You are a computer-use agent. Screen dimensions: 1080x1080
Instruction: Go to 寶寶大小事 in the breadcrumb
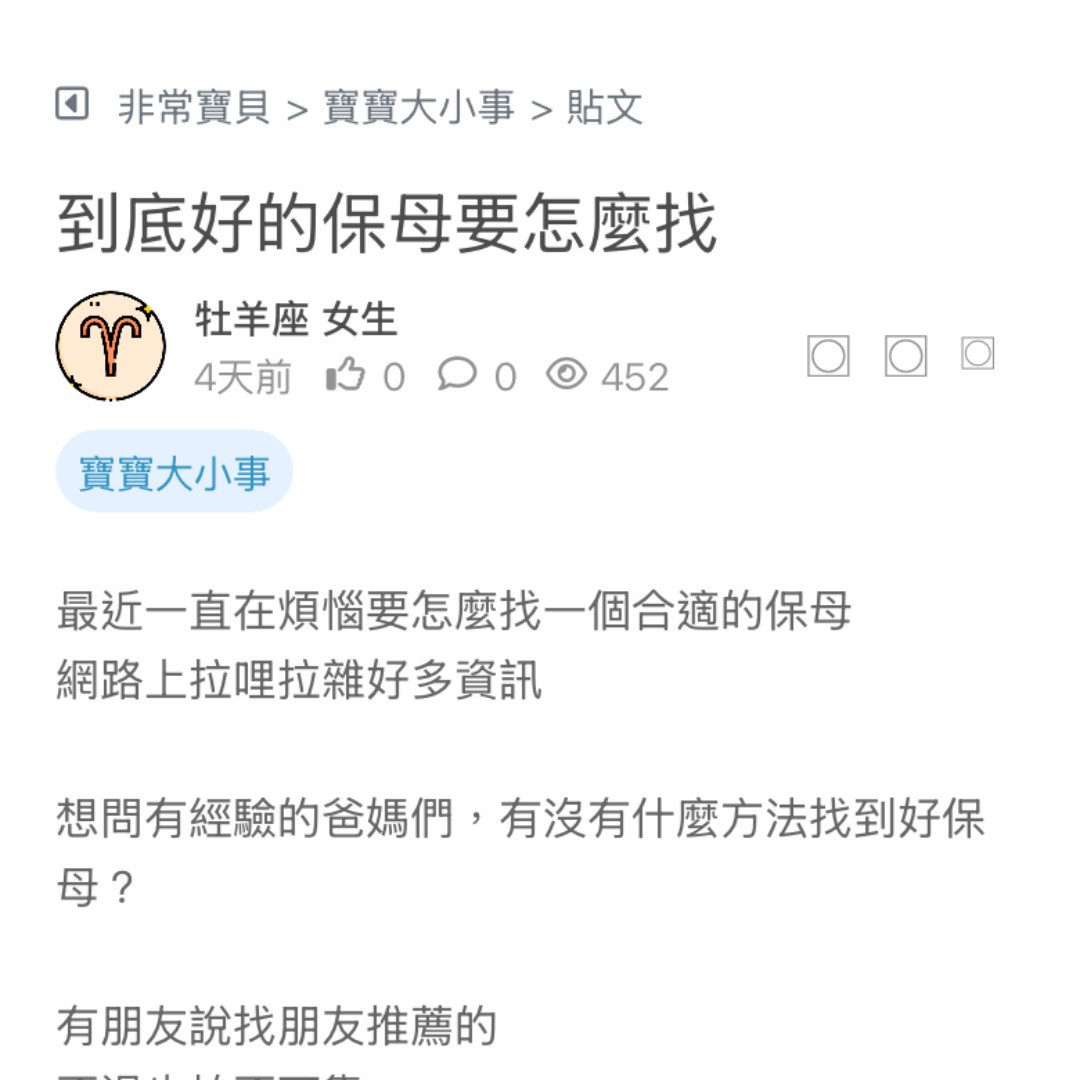[419, 107]
